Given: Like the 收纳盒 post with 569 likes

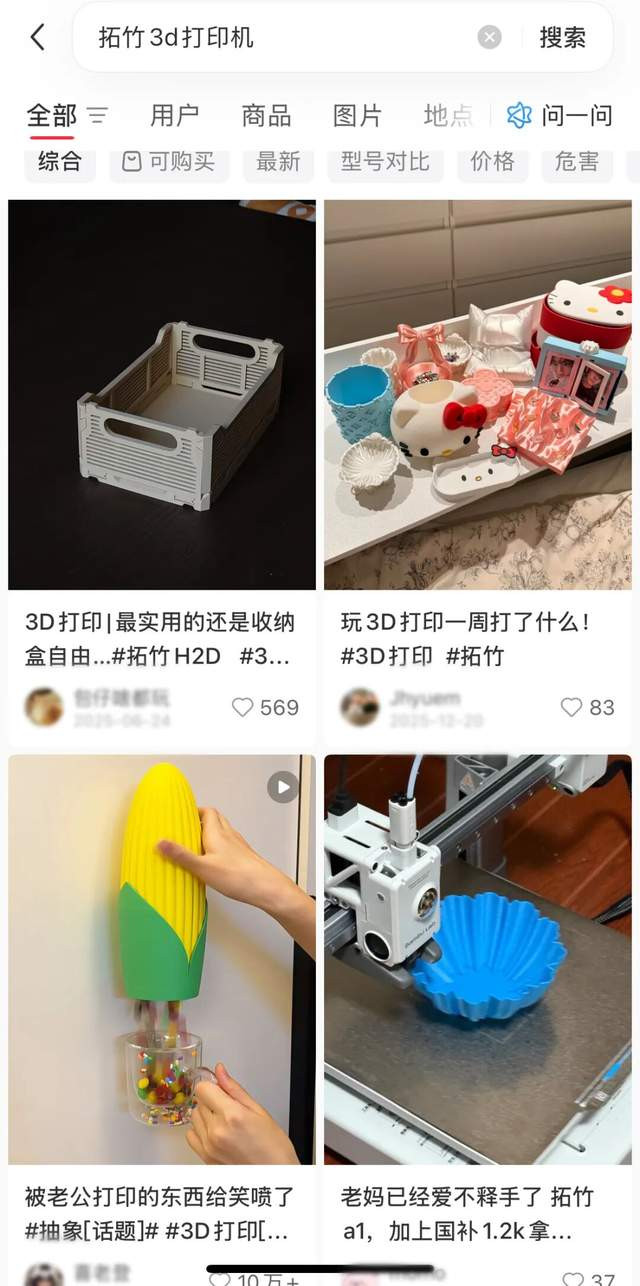Looking at the screenshot, I should [243, 708].
